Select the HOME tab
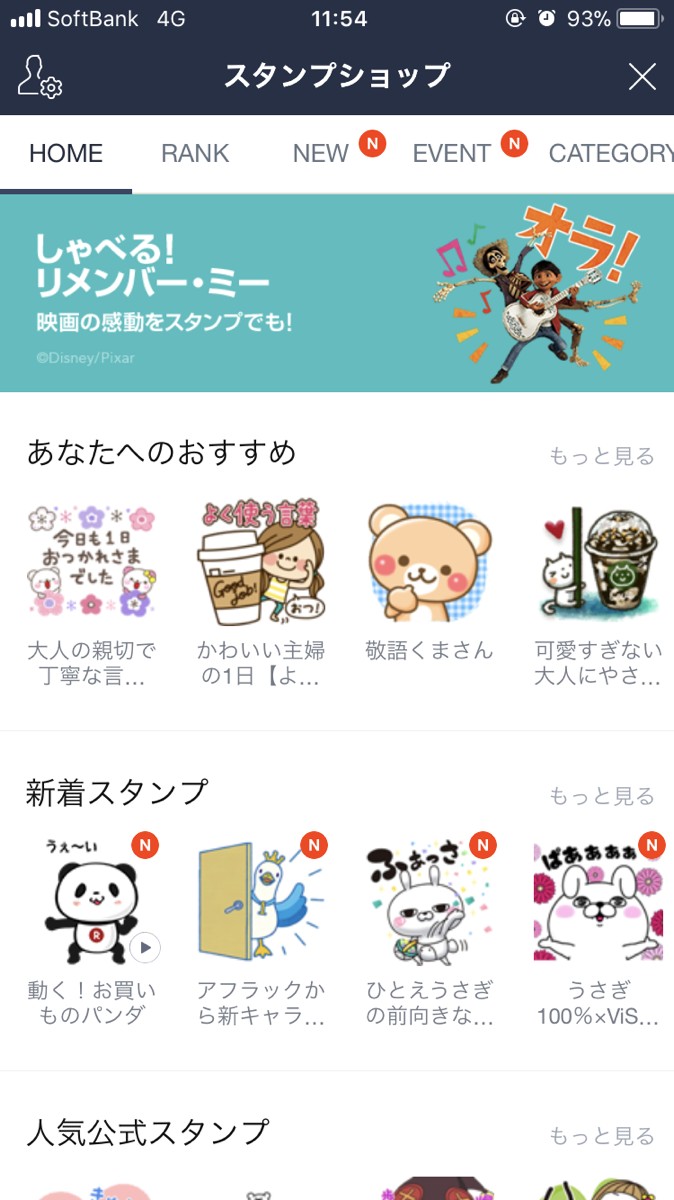Viewport: 674px width, 1200px height. (x=66, y=153)
